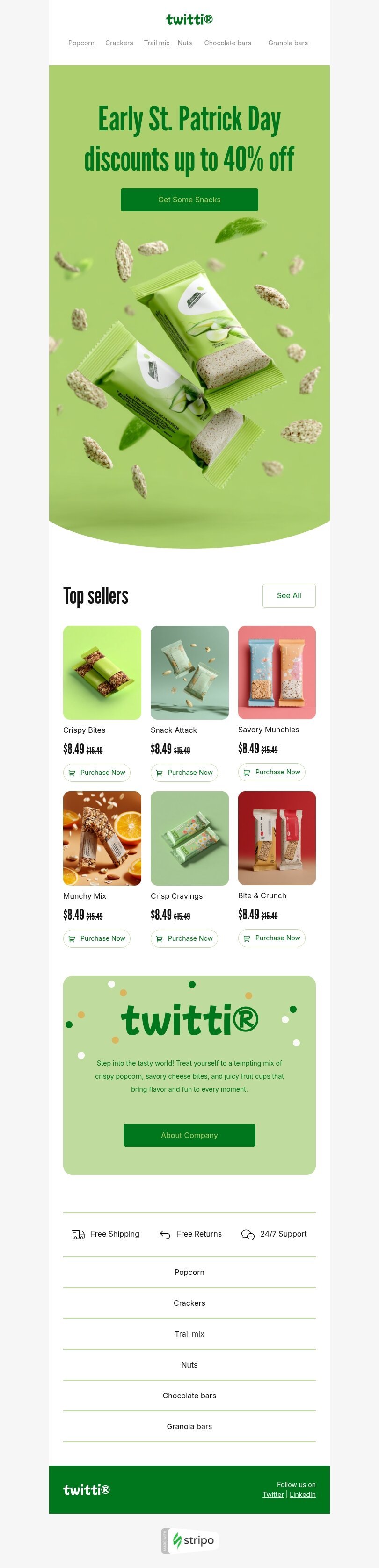
Task: Go to Crackers in the top menu
Action: coord(119,43)
